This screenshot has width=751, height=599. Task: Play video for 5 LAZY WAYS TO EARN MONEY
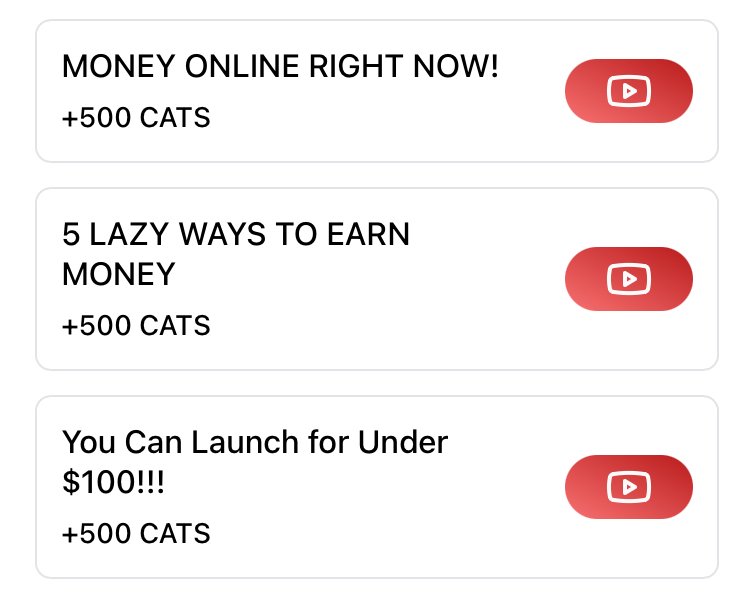click(628, 278)
